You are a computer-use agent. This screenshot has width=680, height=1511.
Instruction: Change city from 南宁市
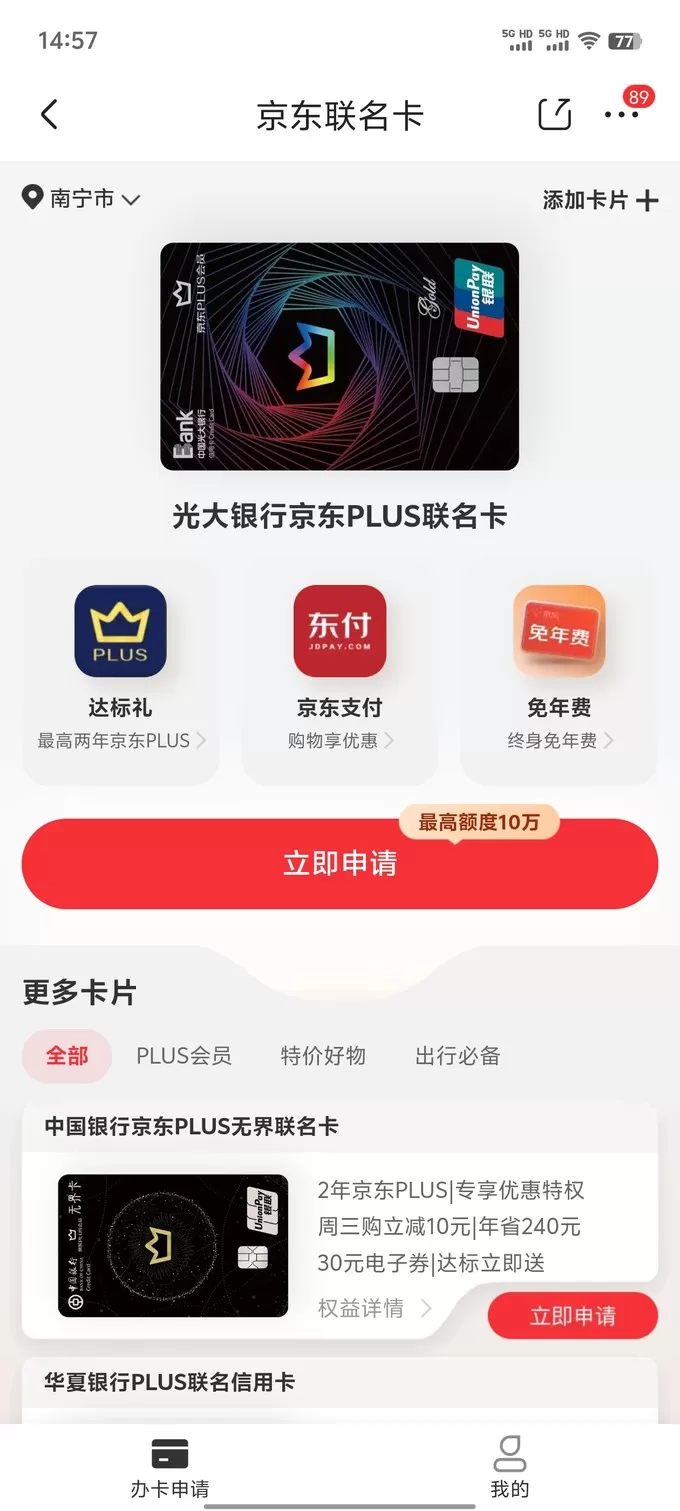click(82, 199)
